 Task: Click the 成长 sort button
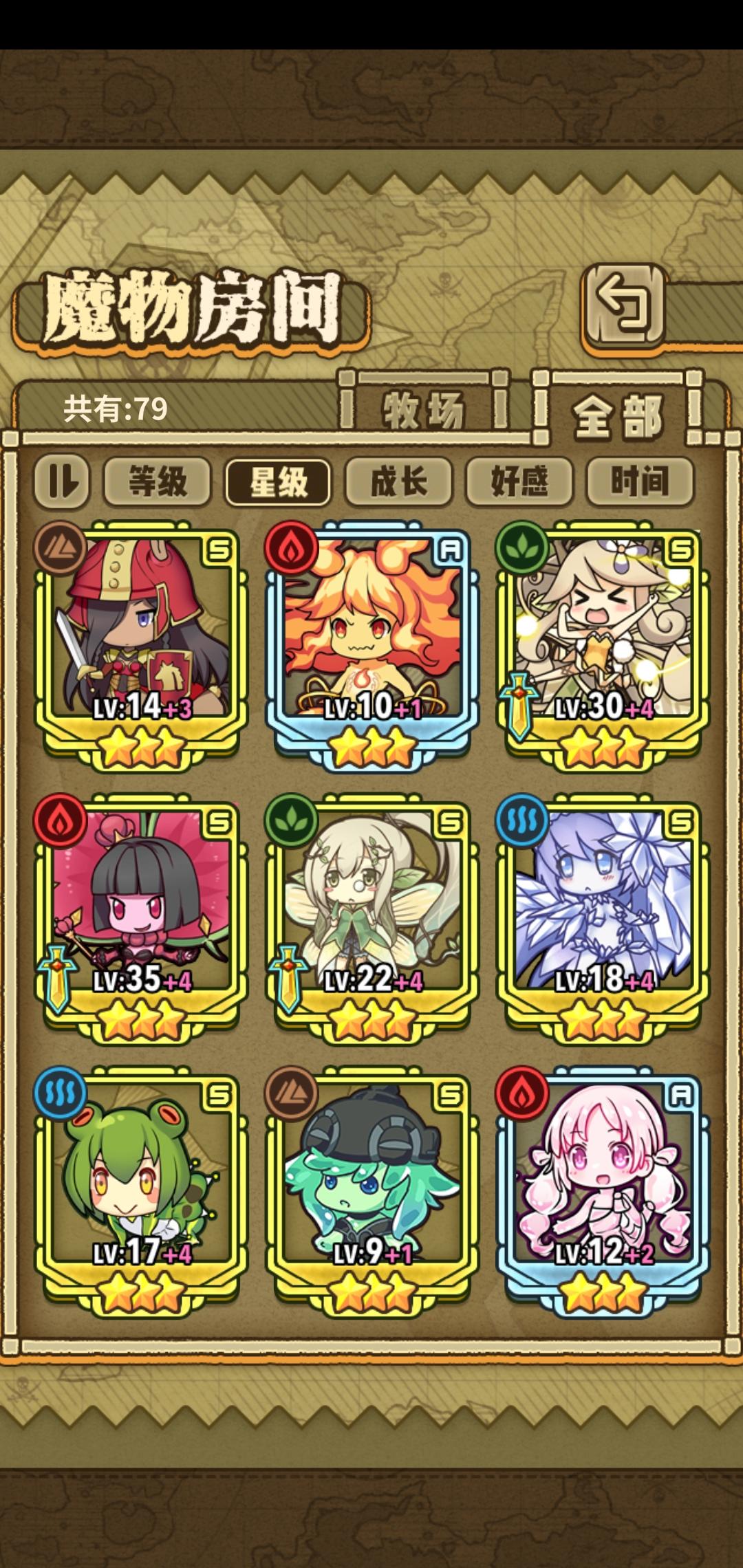coord(398,483)
